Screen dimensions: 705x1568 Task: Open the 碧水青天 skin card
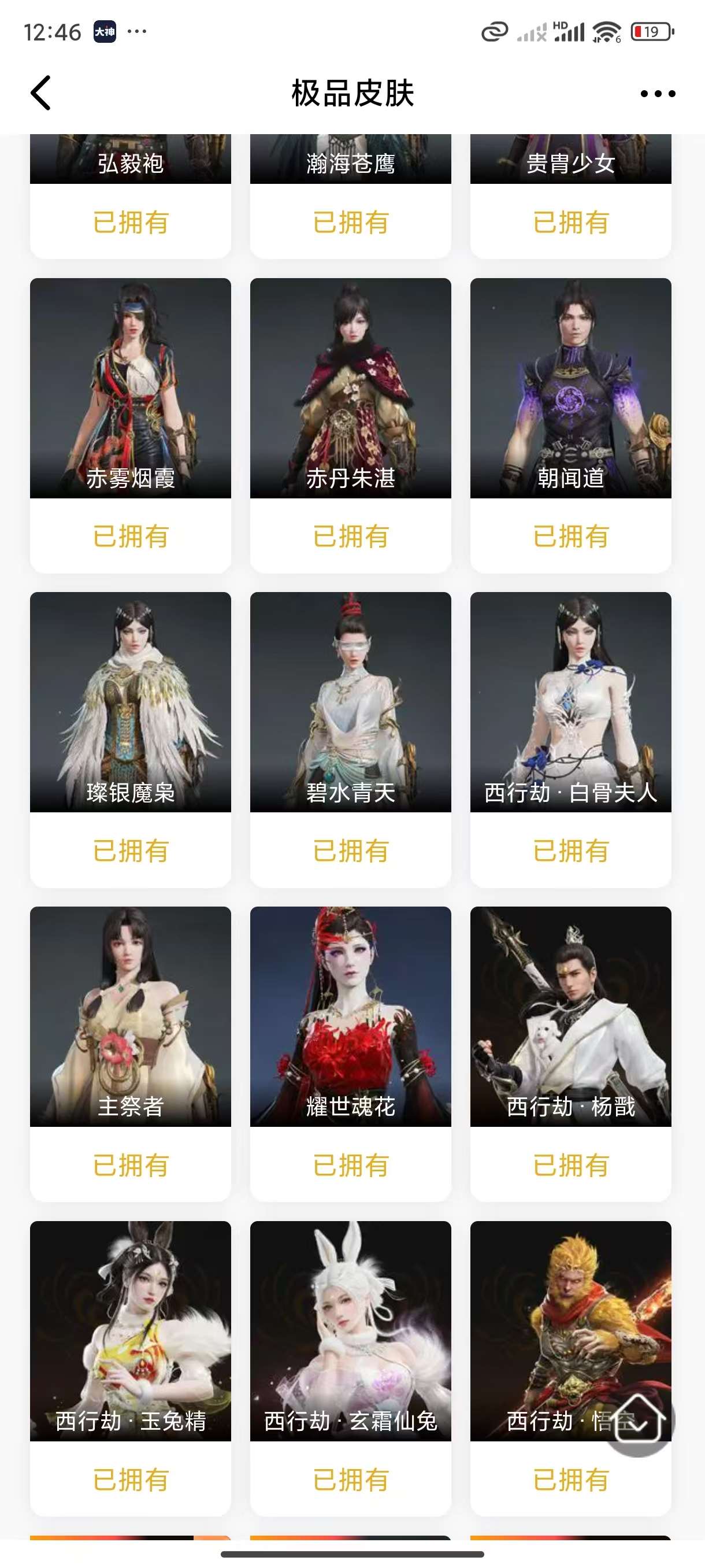tap(350, 702)
